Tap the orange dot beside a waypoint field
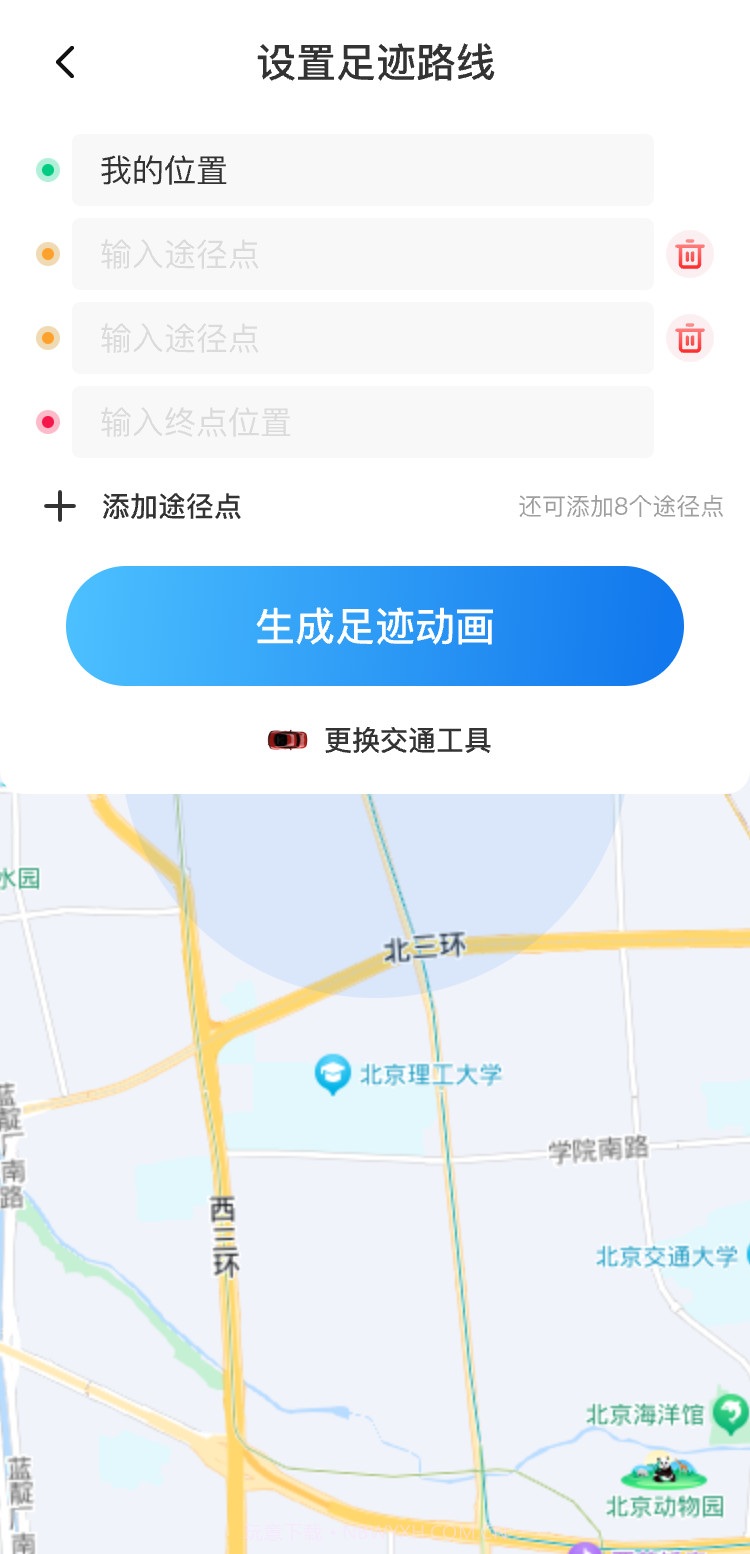 [x=47, y=254]
